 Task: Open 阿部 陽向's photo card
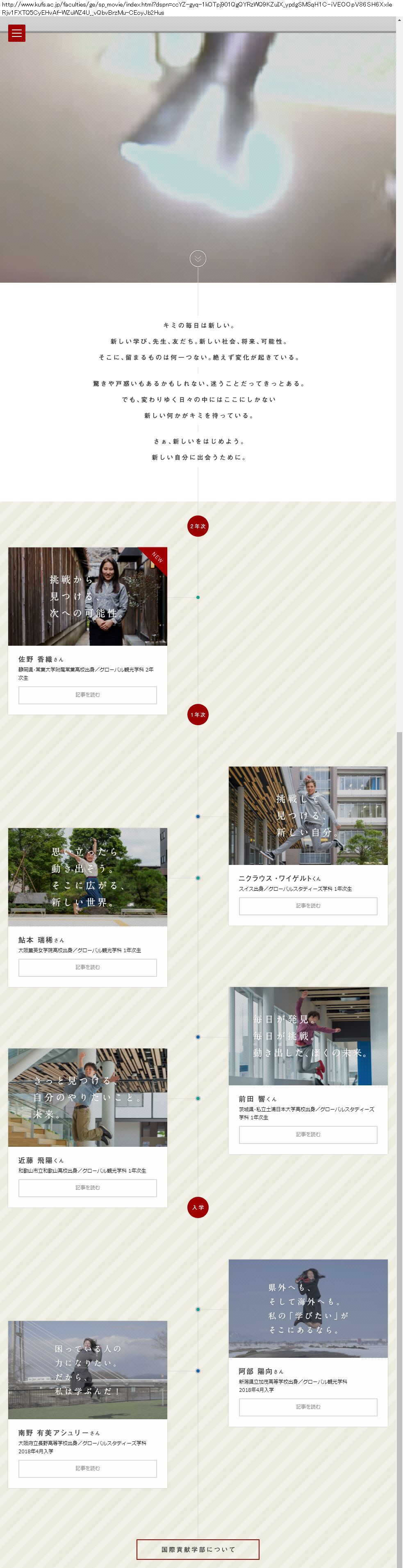(308, 1309)
